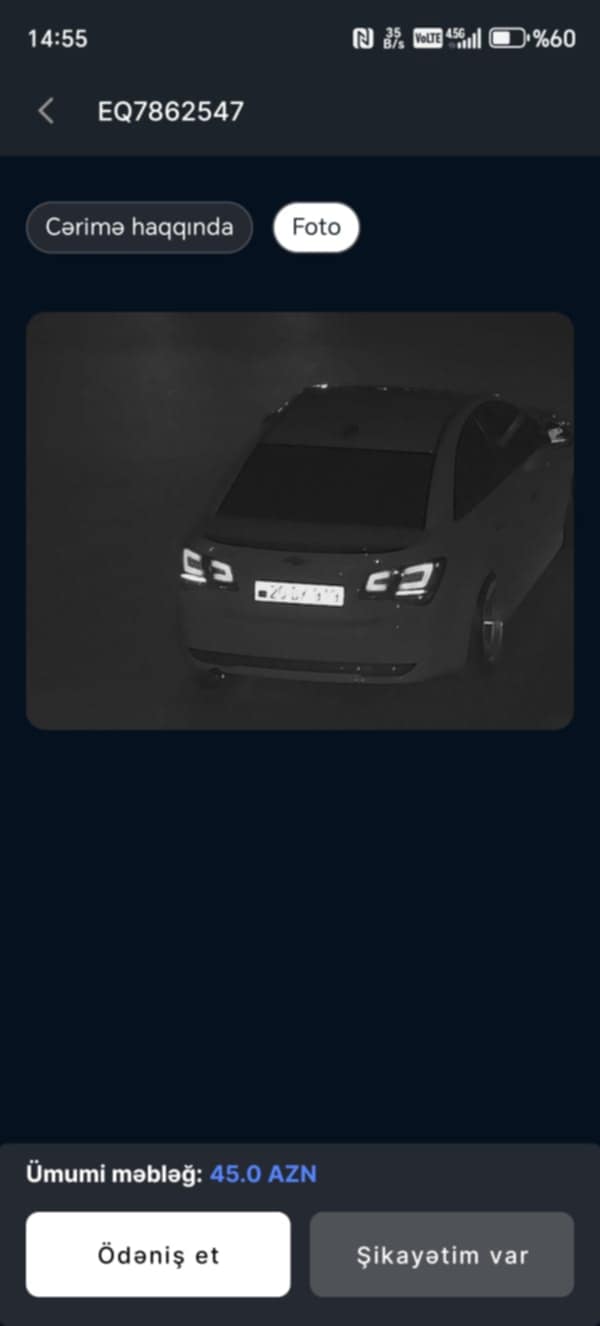Select the Foto tab
The width and height of the screenshot is (600, 1326).
(x=316, y=227)
